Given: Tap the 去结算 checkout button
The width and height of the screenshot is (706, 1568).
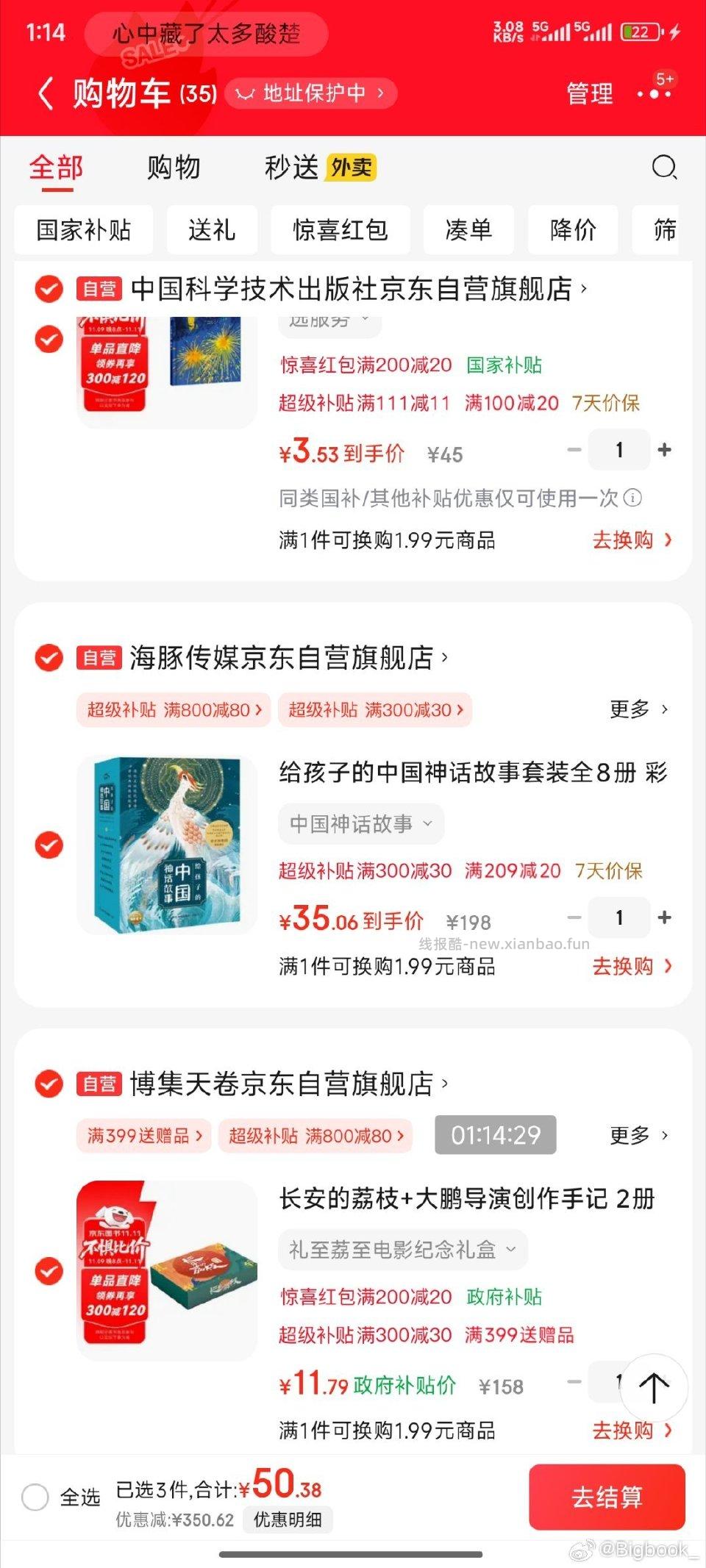Looking at the screenshot, I should pyautogui.click(x=607, y=1497).
